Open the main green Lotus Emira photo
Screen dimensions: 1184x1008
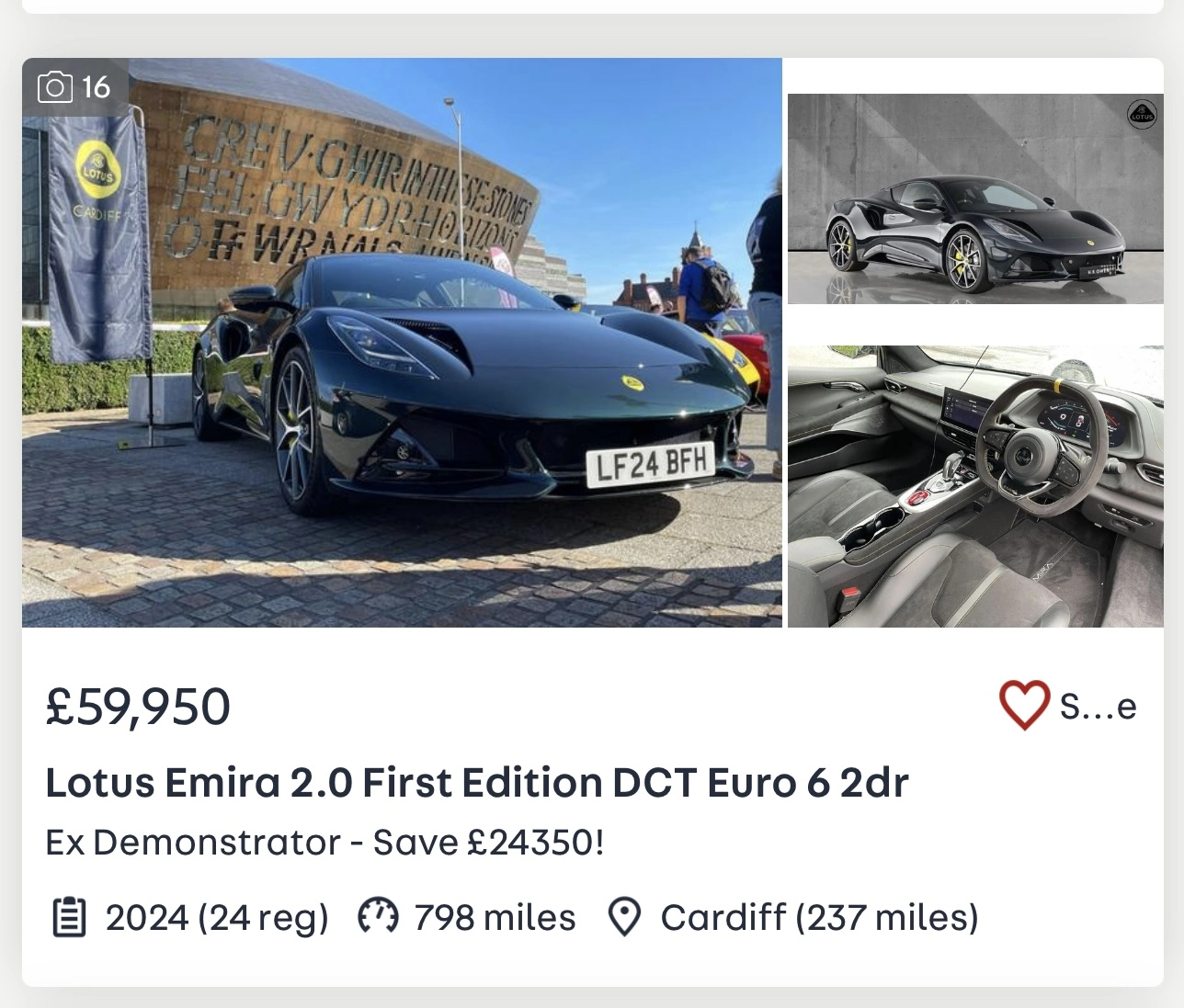pyautogui.click(x=402, y=343)
